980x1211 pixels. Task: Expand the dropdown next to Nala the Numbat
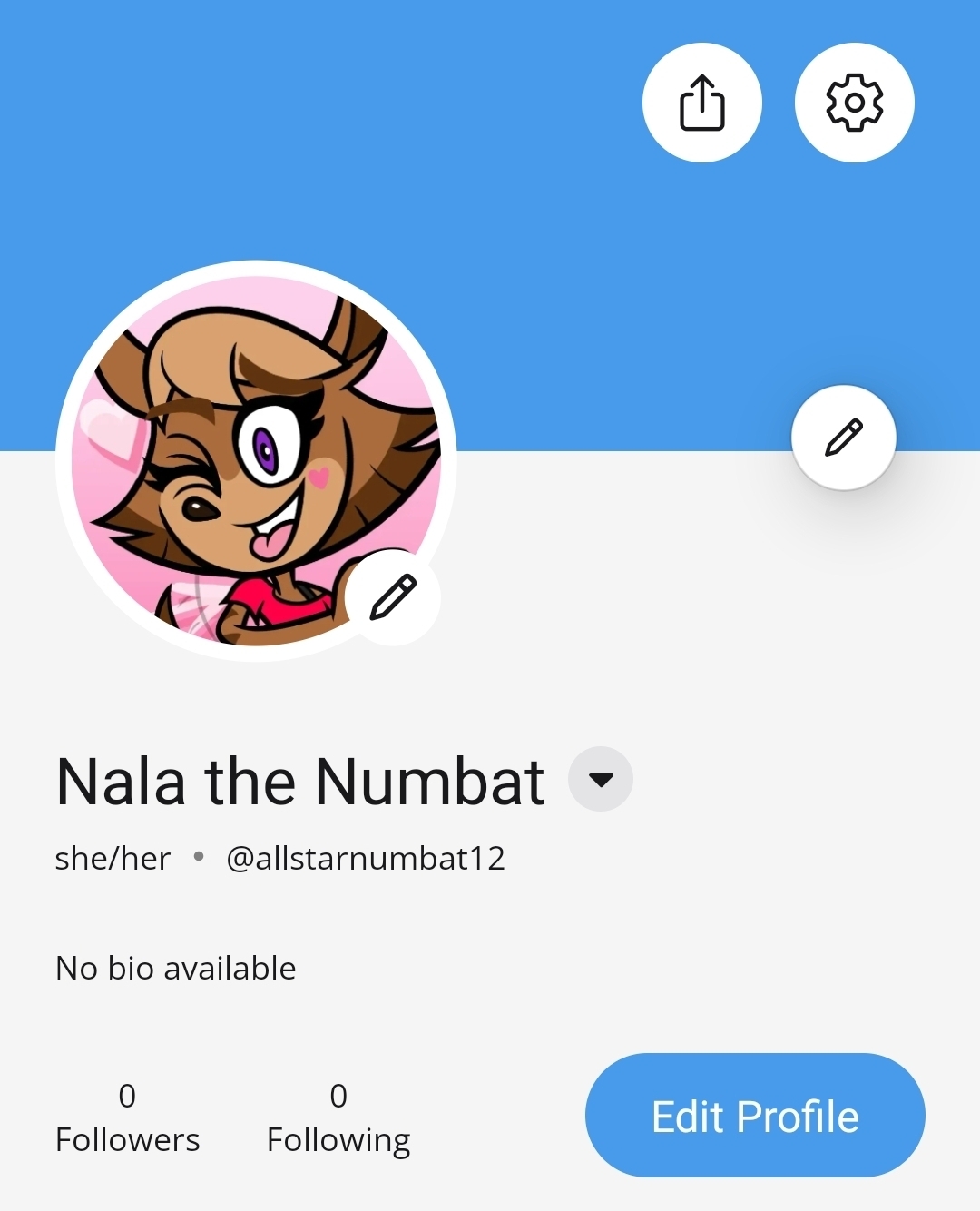(x=600, y=779)
